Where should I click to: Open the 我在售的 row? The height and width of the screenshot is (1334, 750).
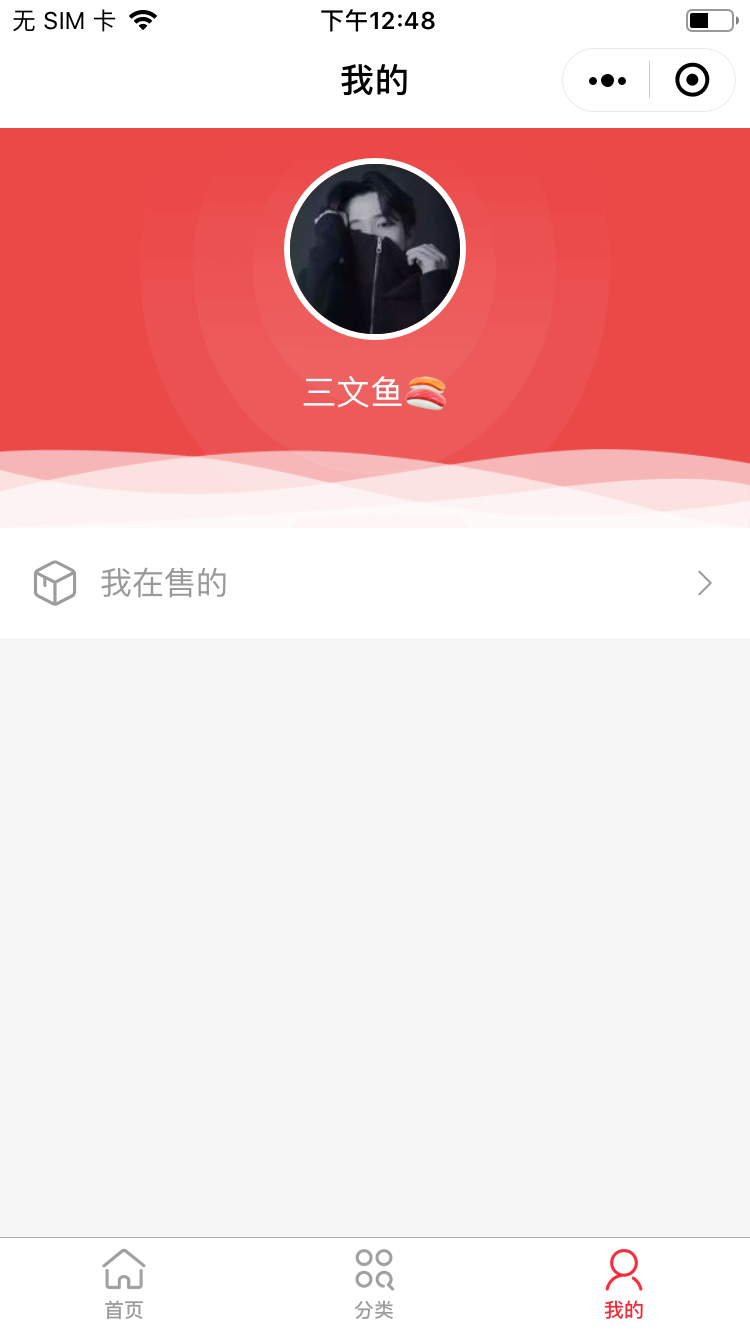point(374,583)
